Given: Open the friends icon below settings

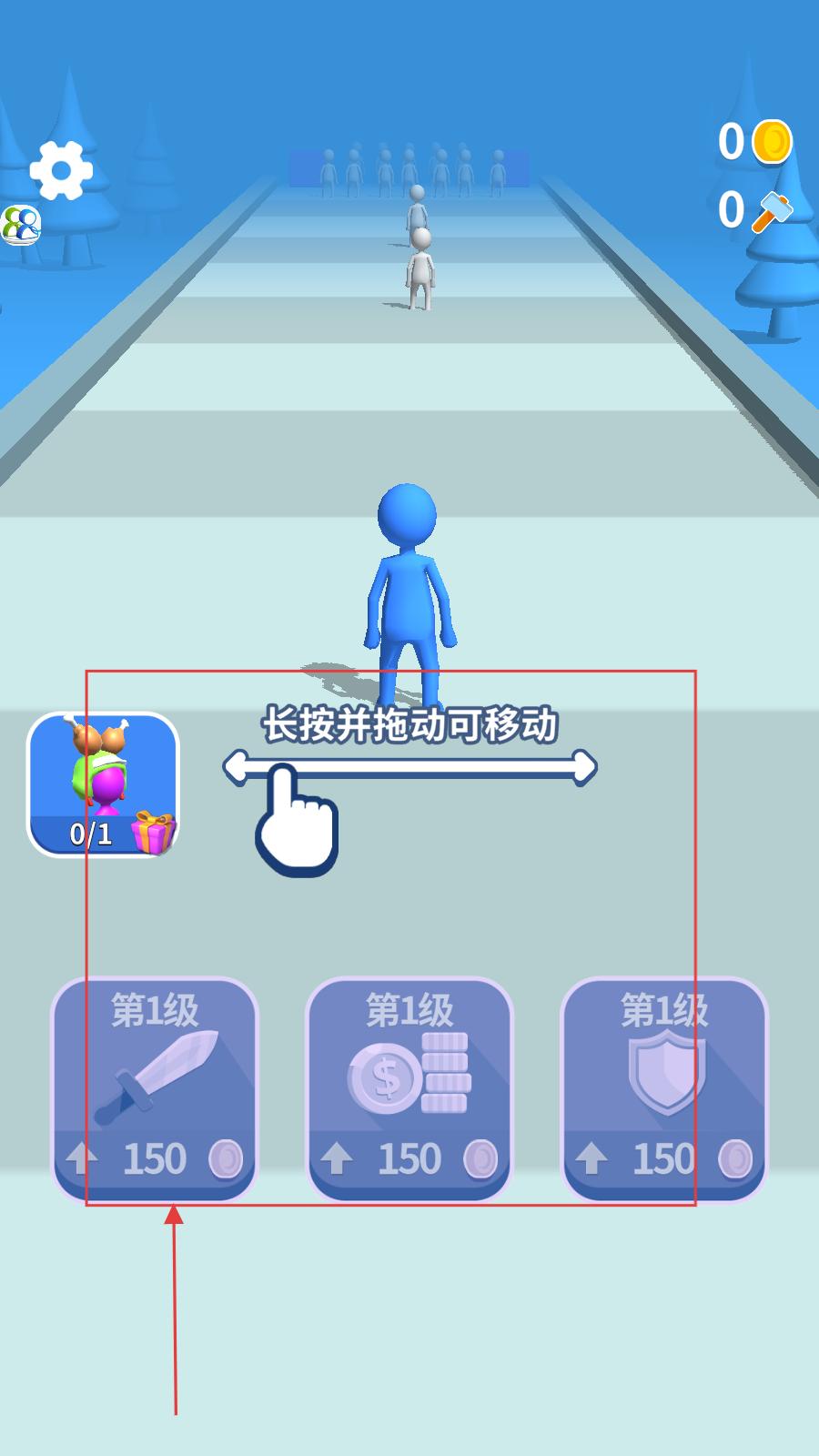Looking at the screenshot, I should click(21, 225).
